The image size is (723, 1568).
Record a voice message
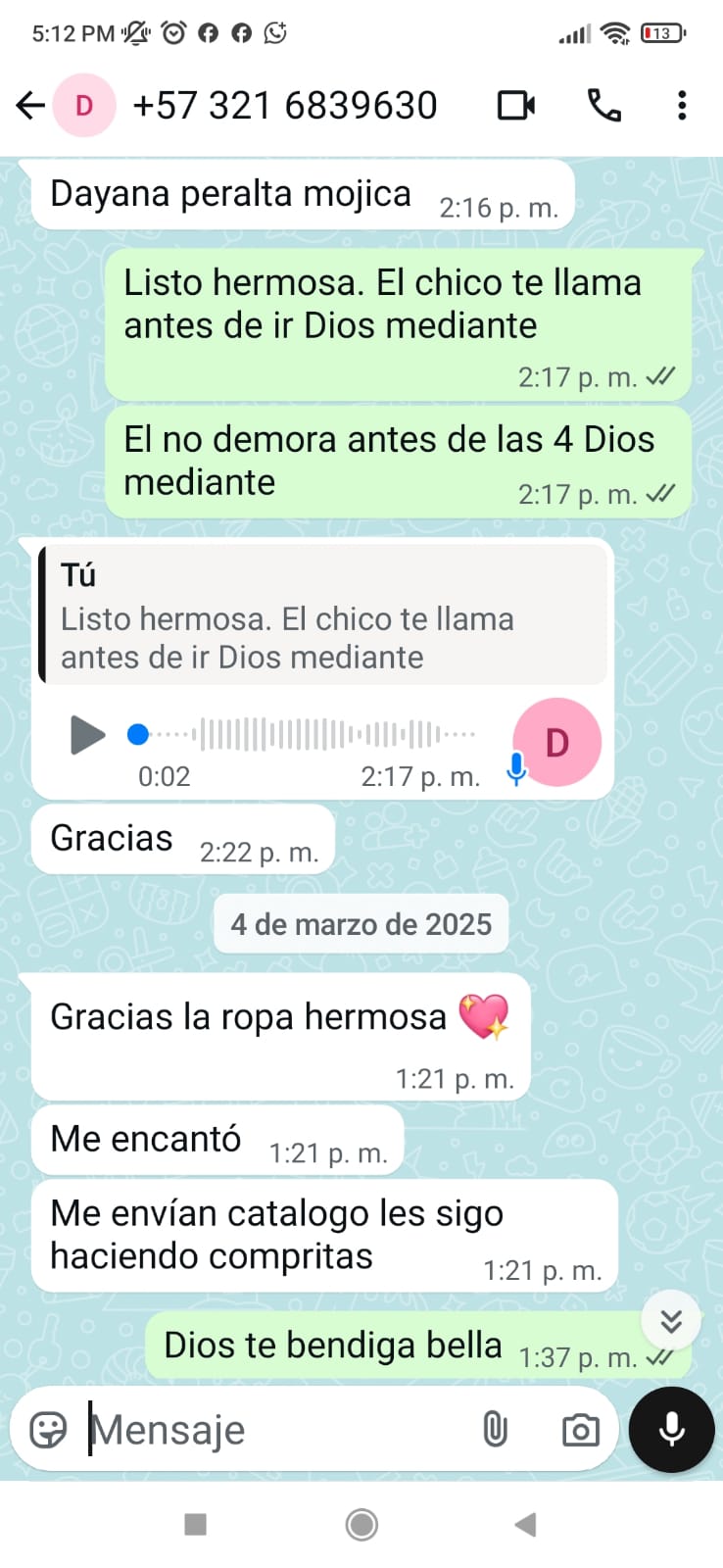tap(672, 1430)
